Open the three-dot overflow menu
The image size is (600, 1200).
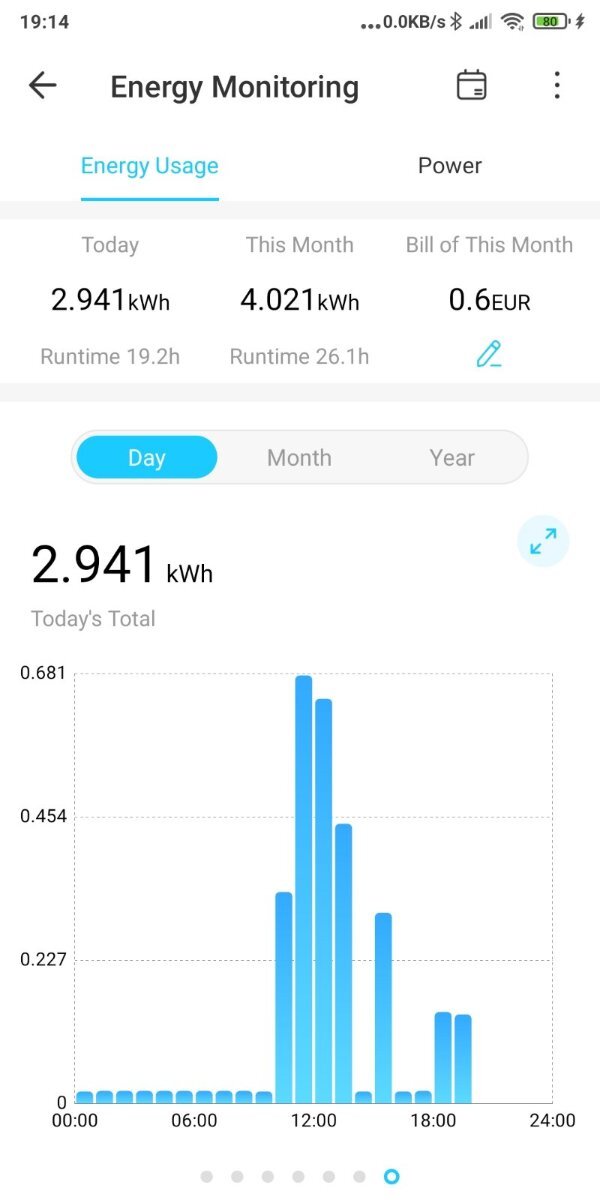coord(557,85)
